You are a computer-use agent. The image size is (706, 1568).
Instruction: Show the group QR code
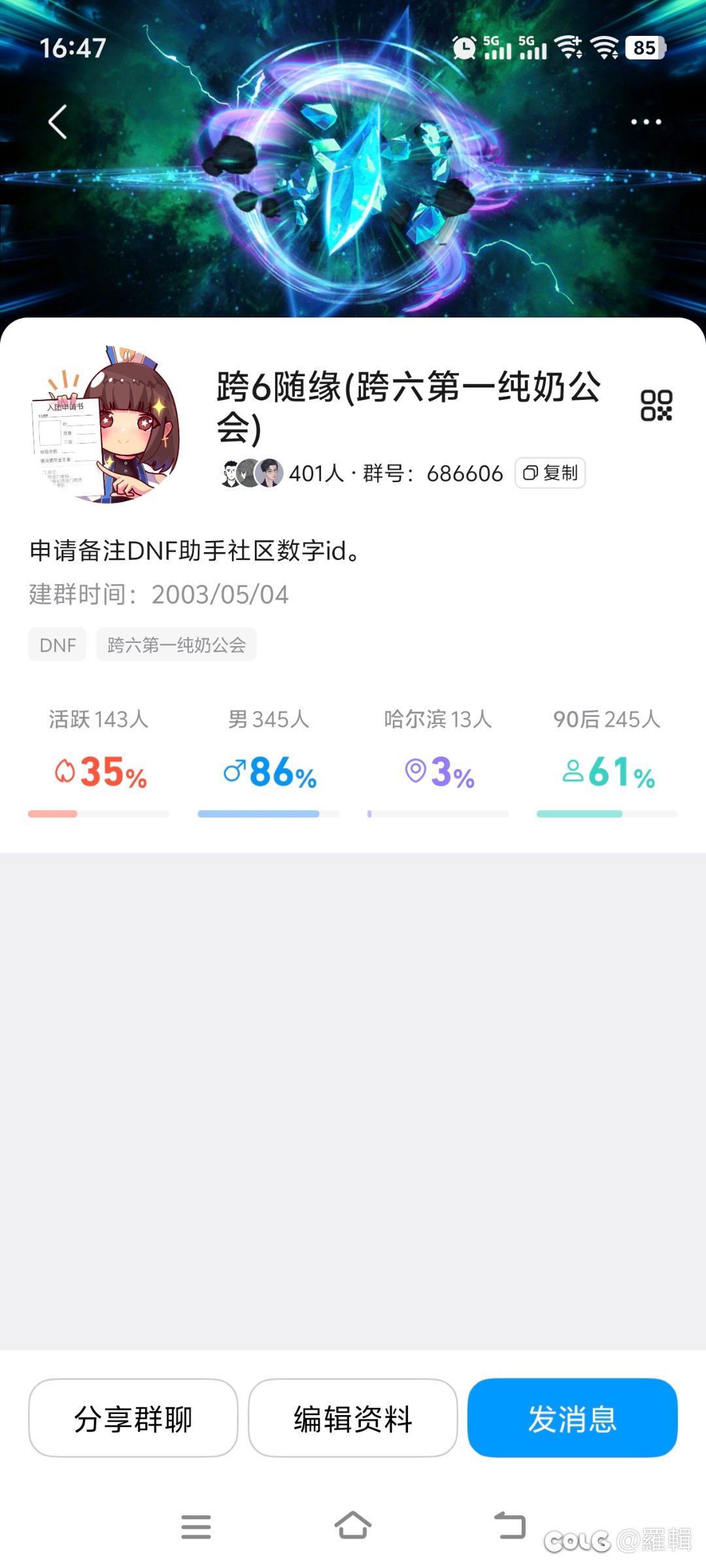click(656, 406)
